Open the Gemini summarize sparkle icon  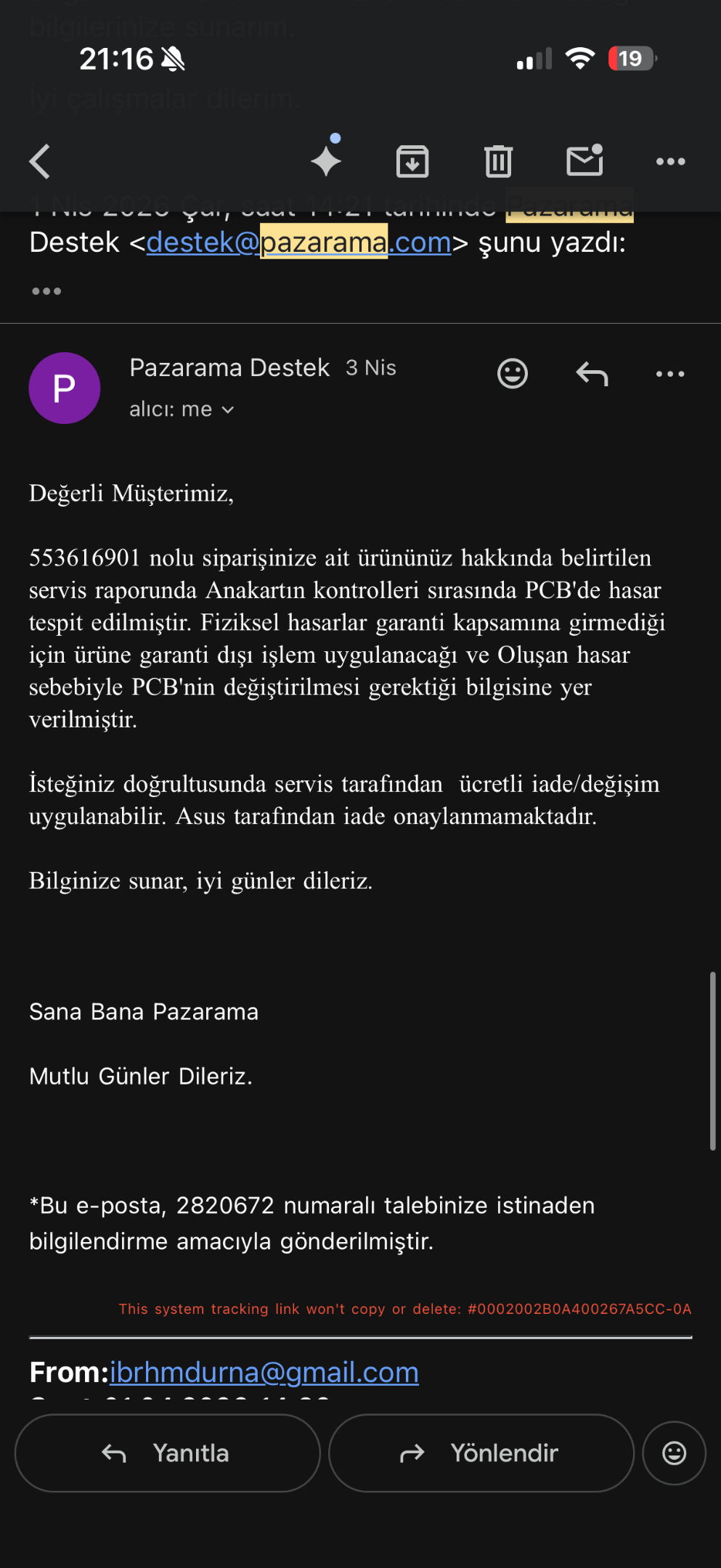click(x=326, y=157)
